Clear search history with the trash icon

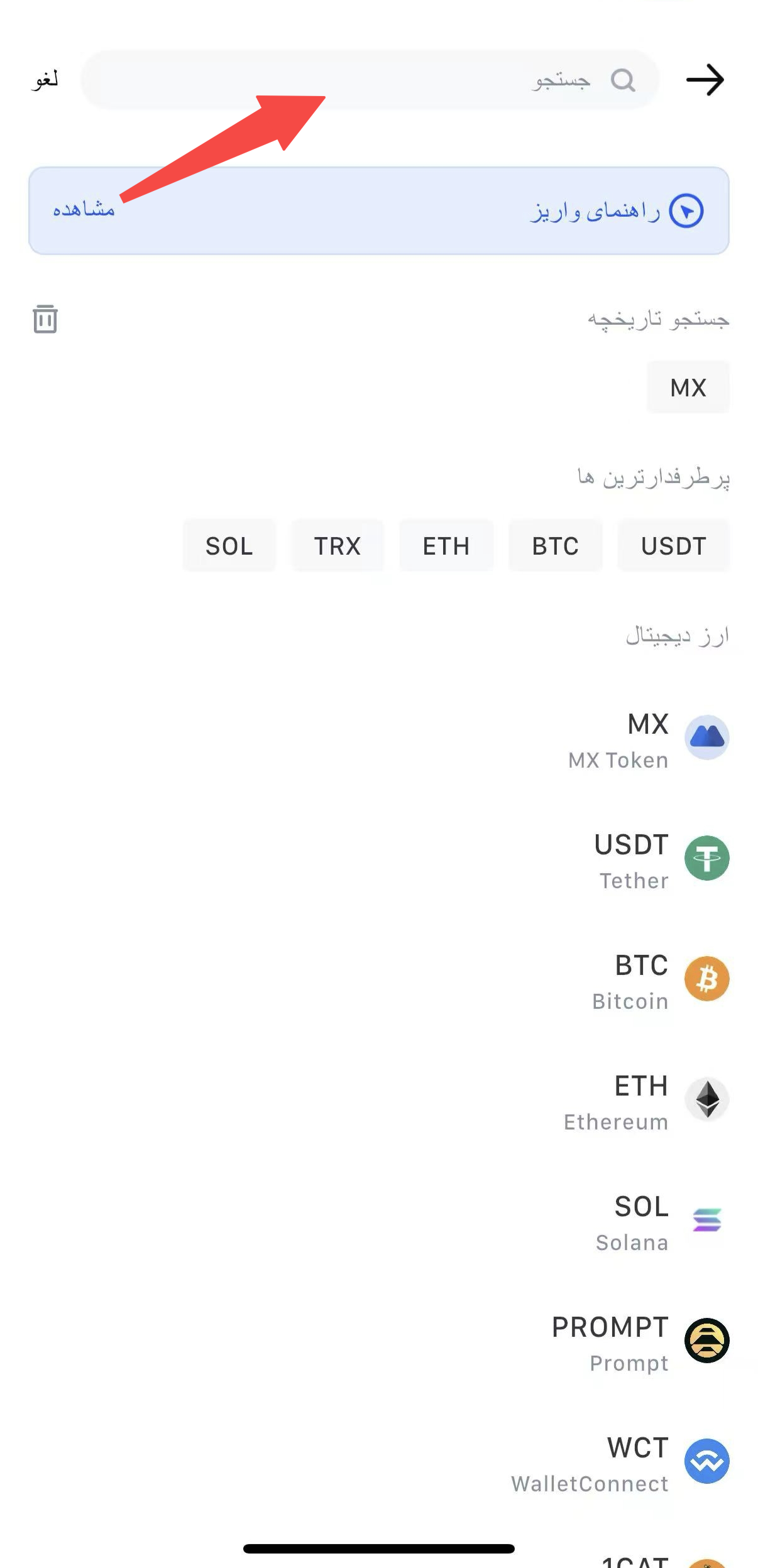click(45, 319)
